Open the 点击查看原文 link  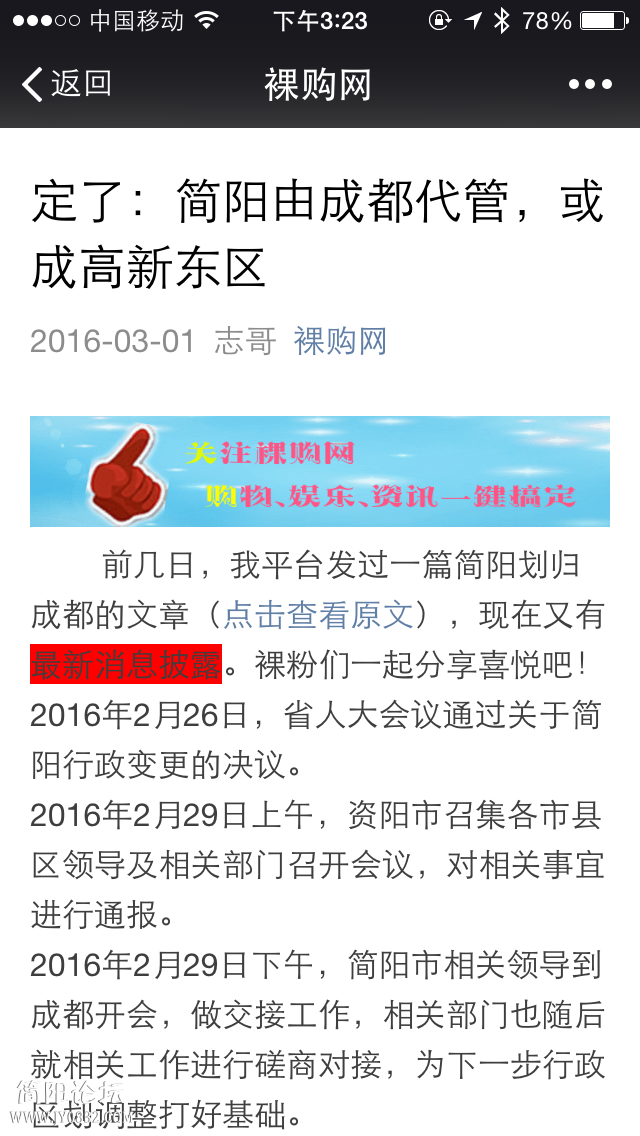318,614
